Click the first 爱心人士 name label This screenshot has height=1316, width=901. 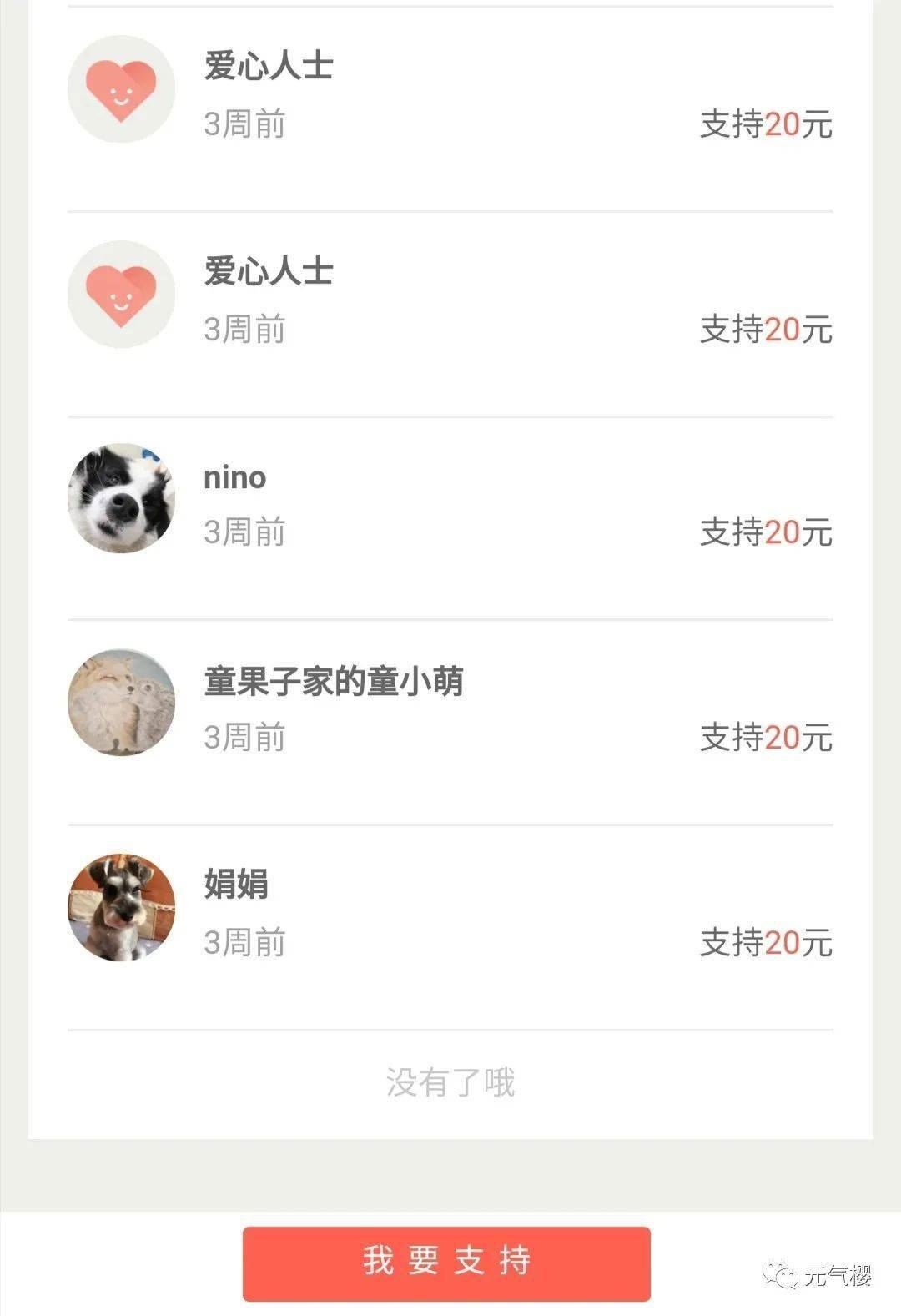tap(267, 67)
